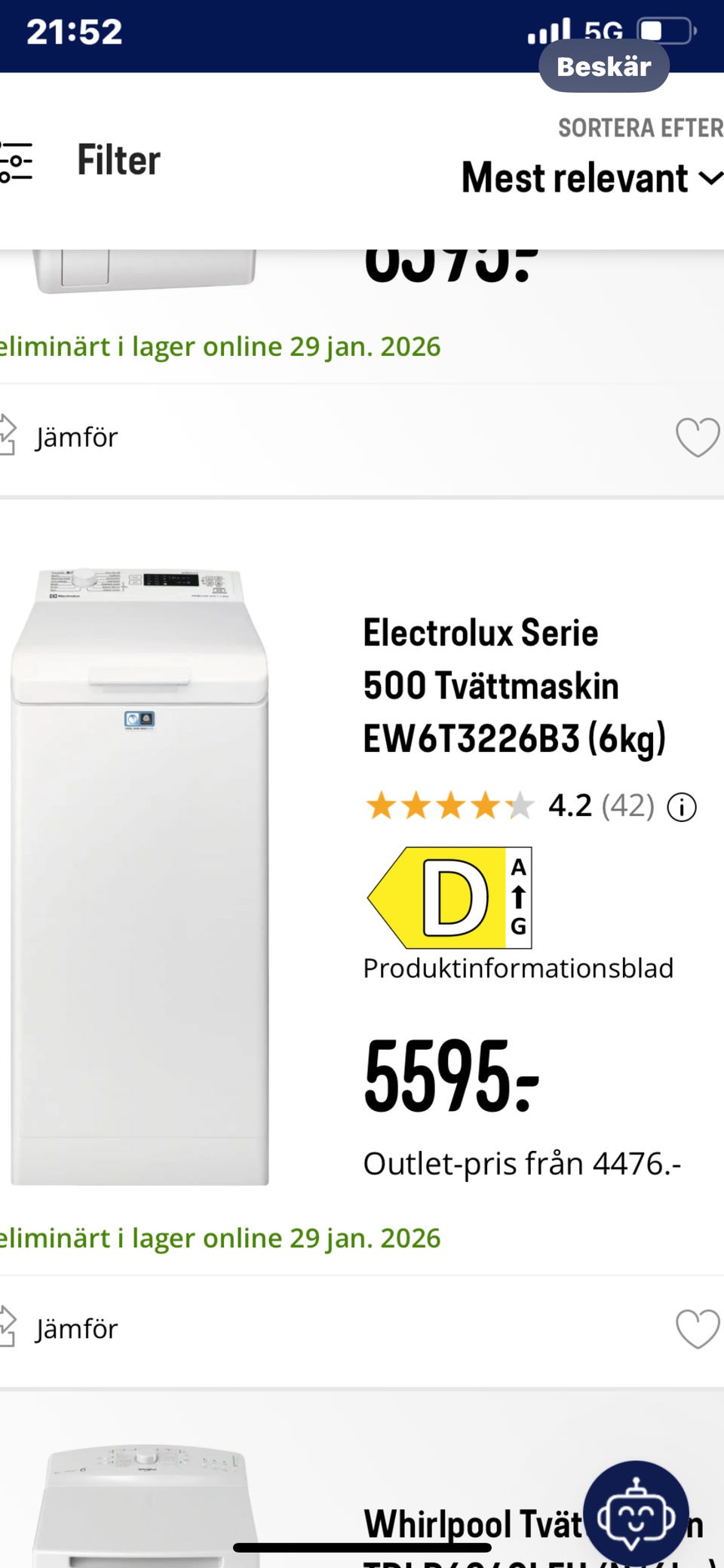Favorite the Whirlpool washing machine
Screen dimensions: 724x1568
pyautogui.click(x=698, y=435)
